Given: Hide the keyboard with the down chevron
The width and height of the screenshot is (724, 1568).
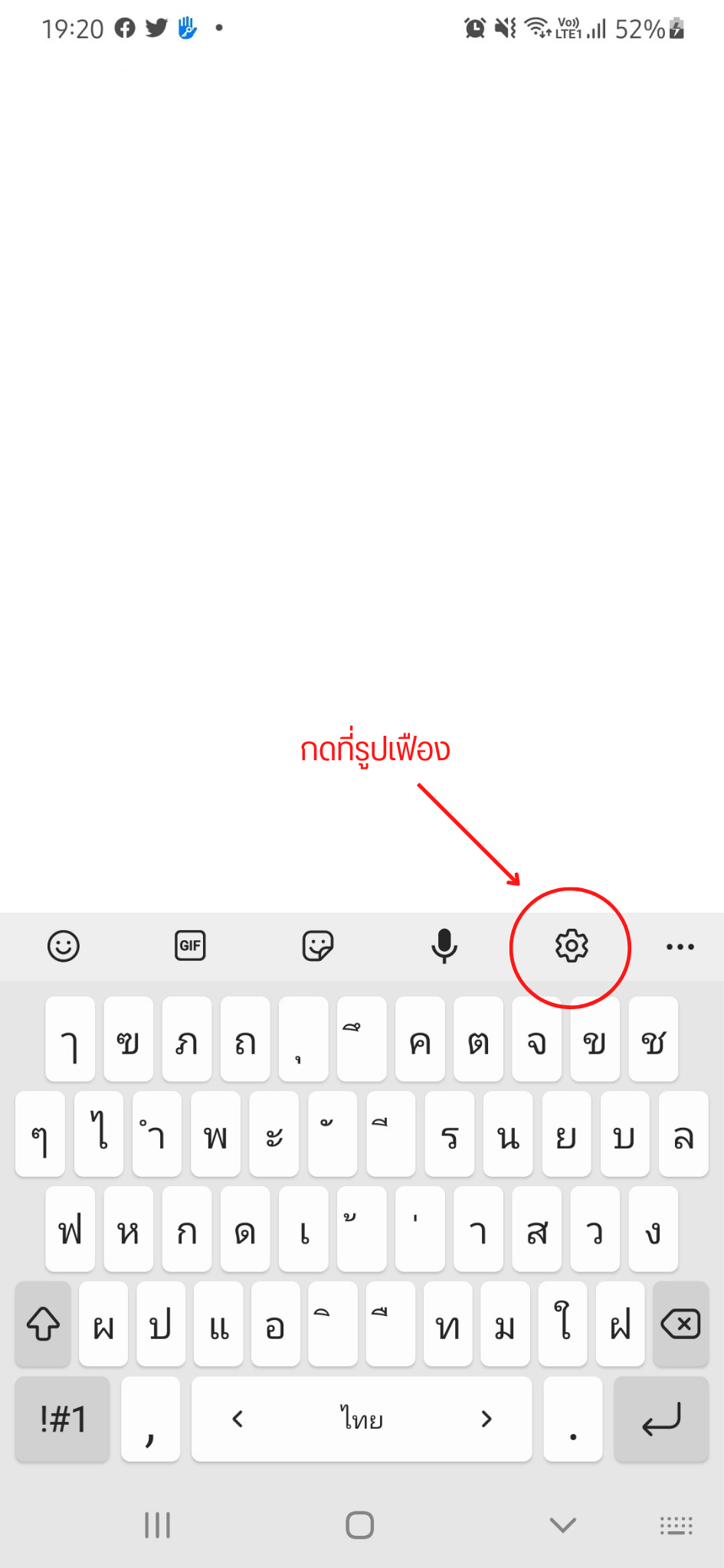Looking at the screenshot, I should point(563,1525).
